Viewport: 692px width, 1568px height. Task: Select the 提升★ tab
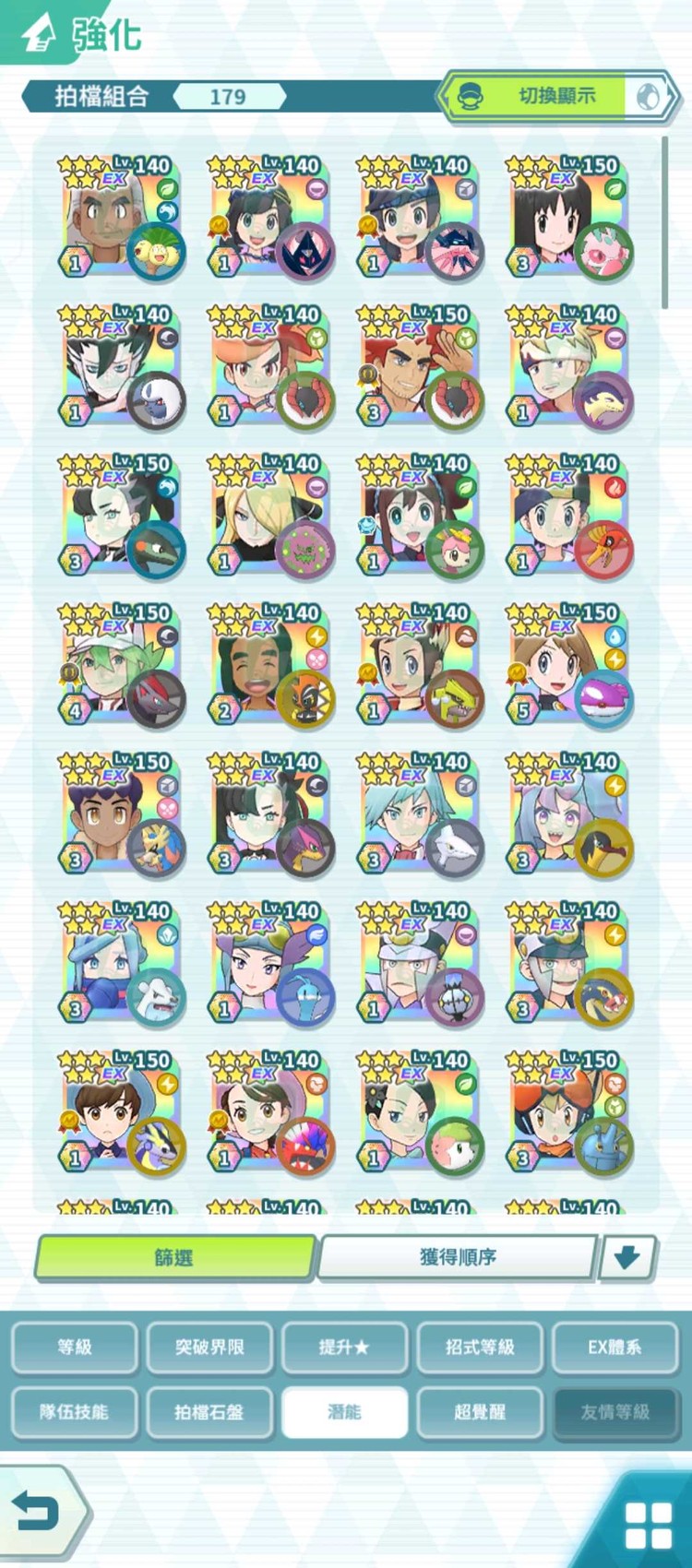344,1347
